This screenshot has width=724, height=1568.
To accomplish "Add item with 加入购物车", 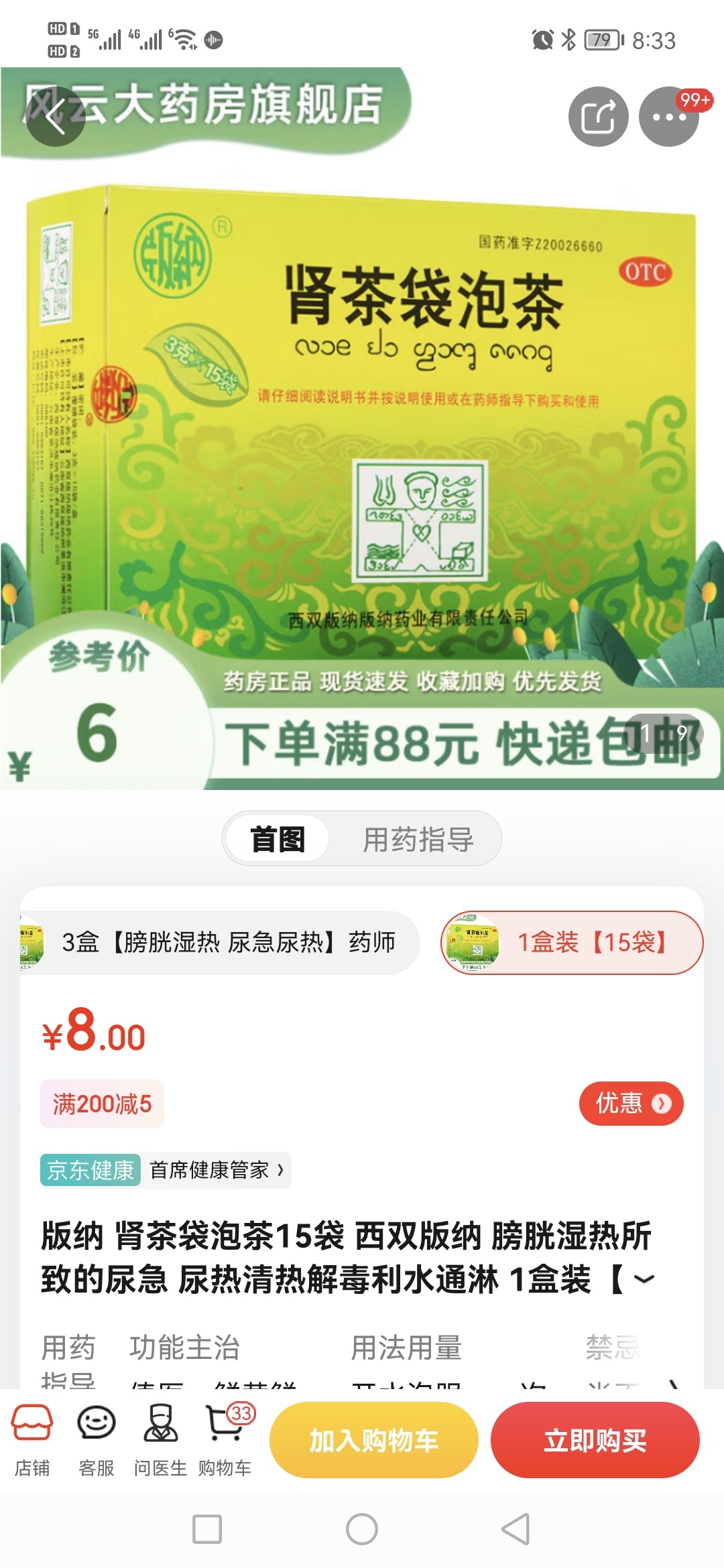I will click(374, 1441).
